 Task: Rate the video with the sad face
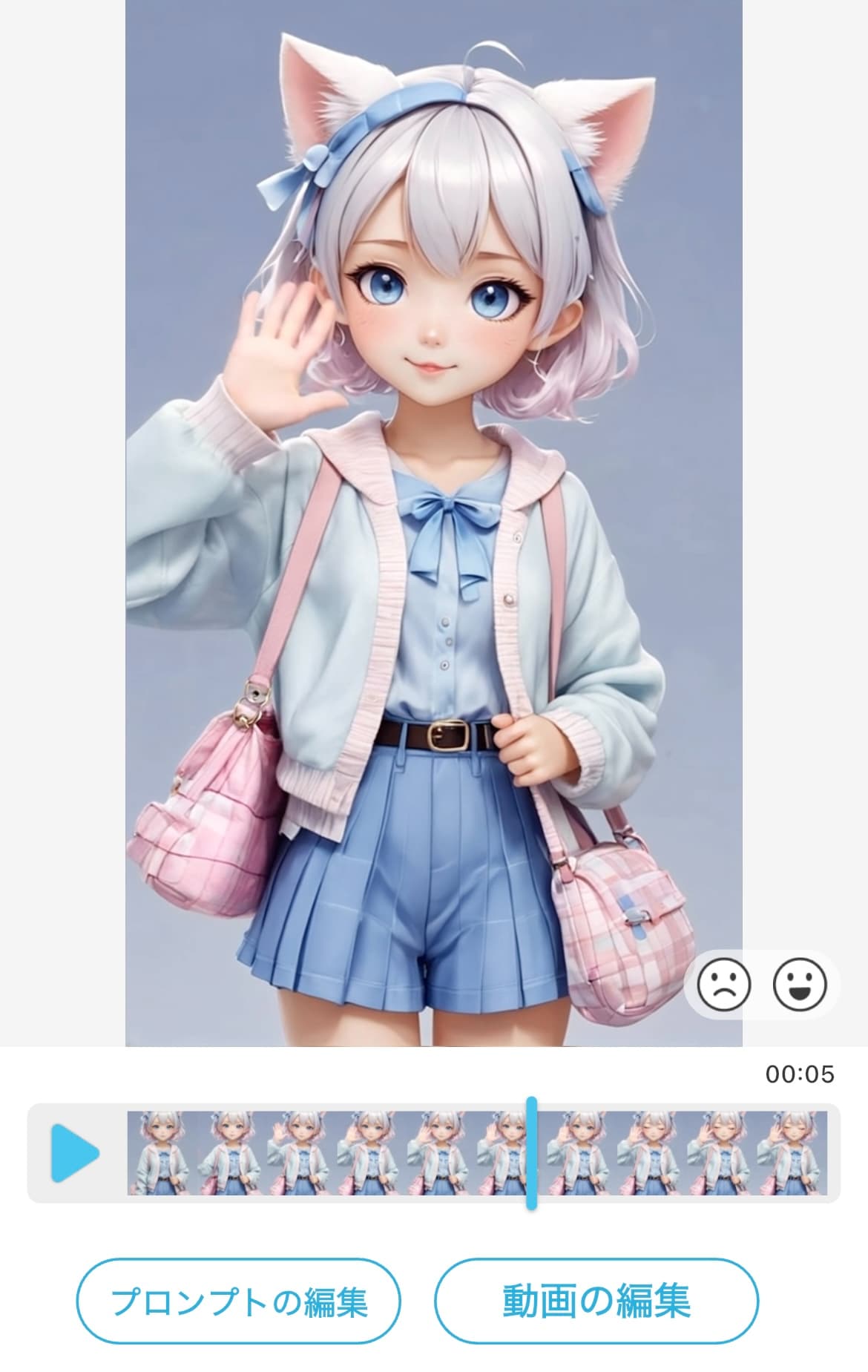(x=723, y=984)
